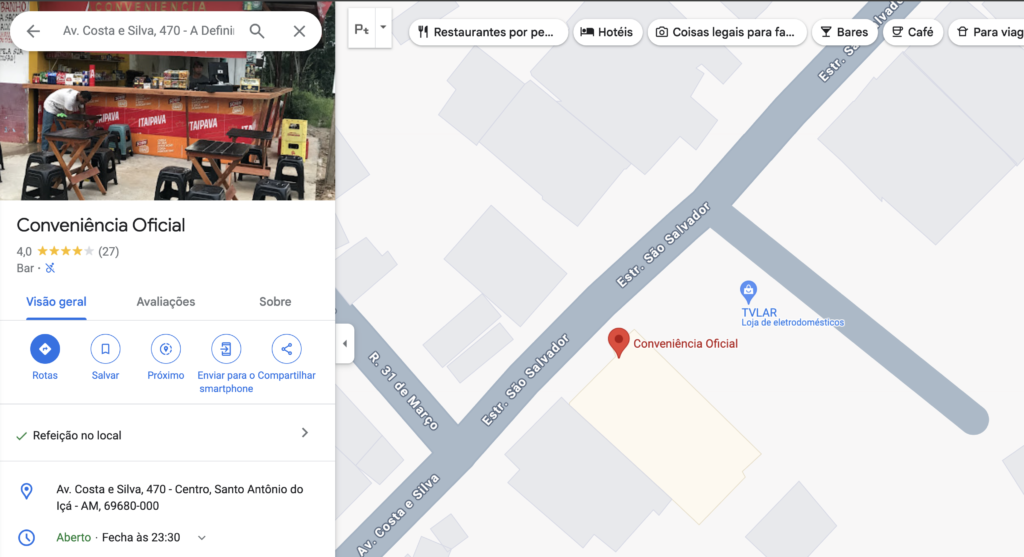Image resolution: width=1024 pixels, height=557 pixels.
Task: Clear the search with the X
Action: [299, 31]
